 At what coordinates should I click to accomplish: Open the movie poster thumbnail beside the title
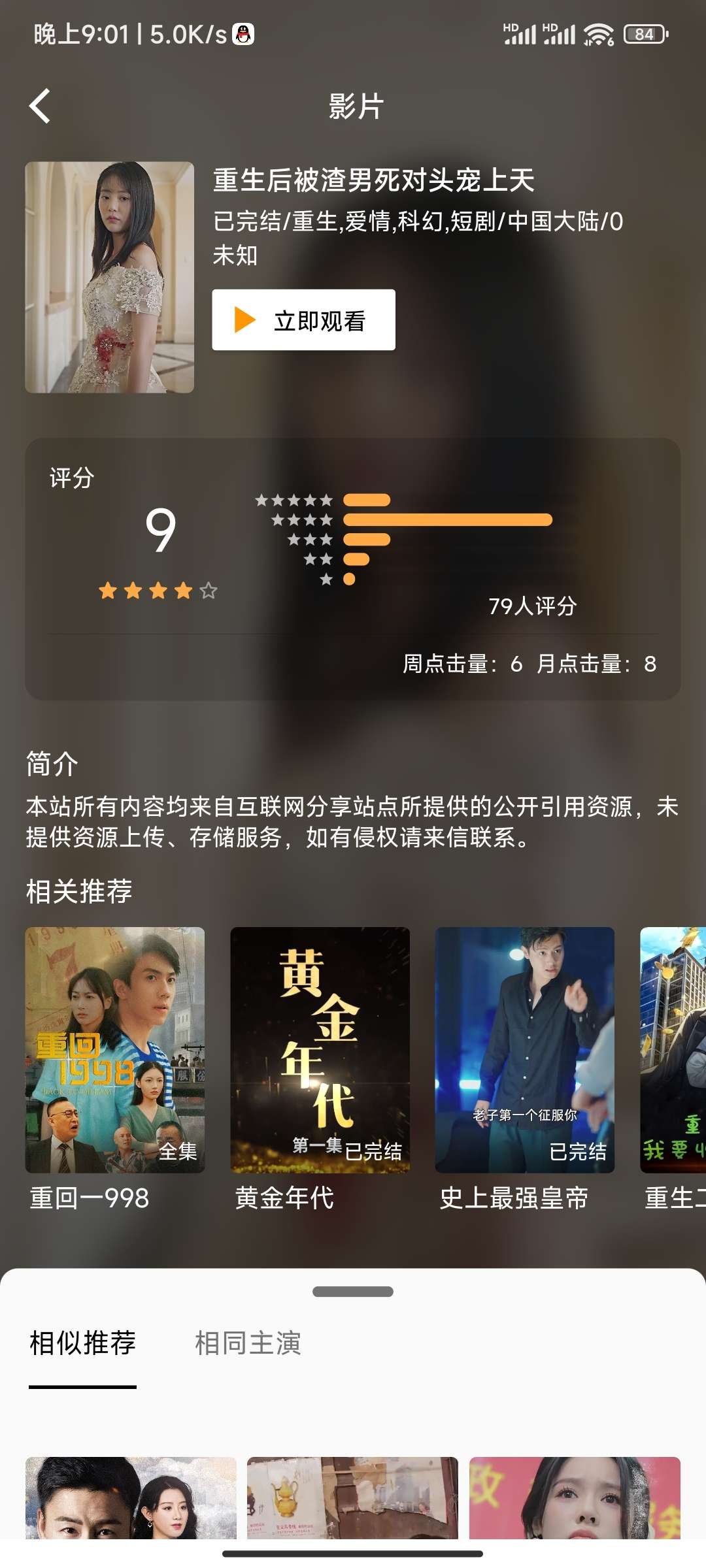(x=110, y=277)
